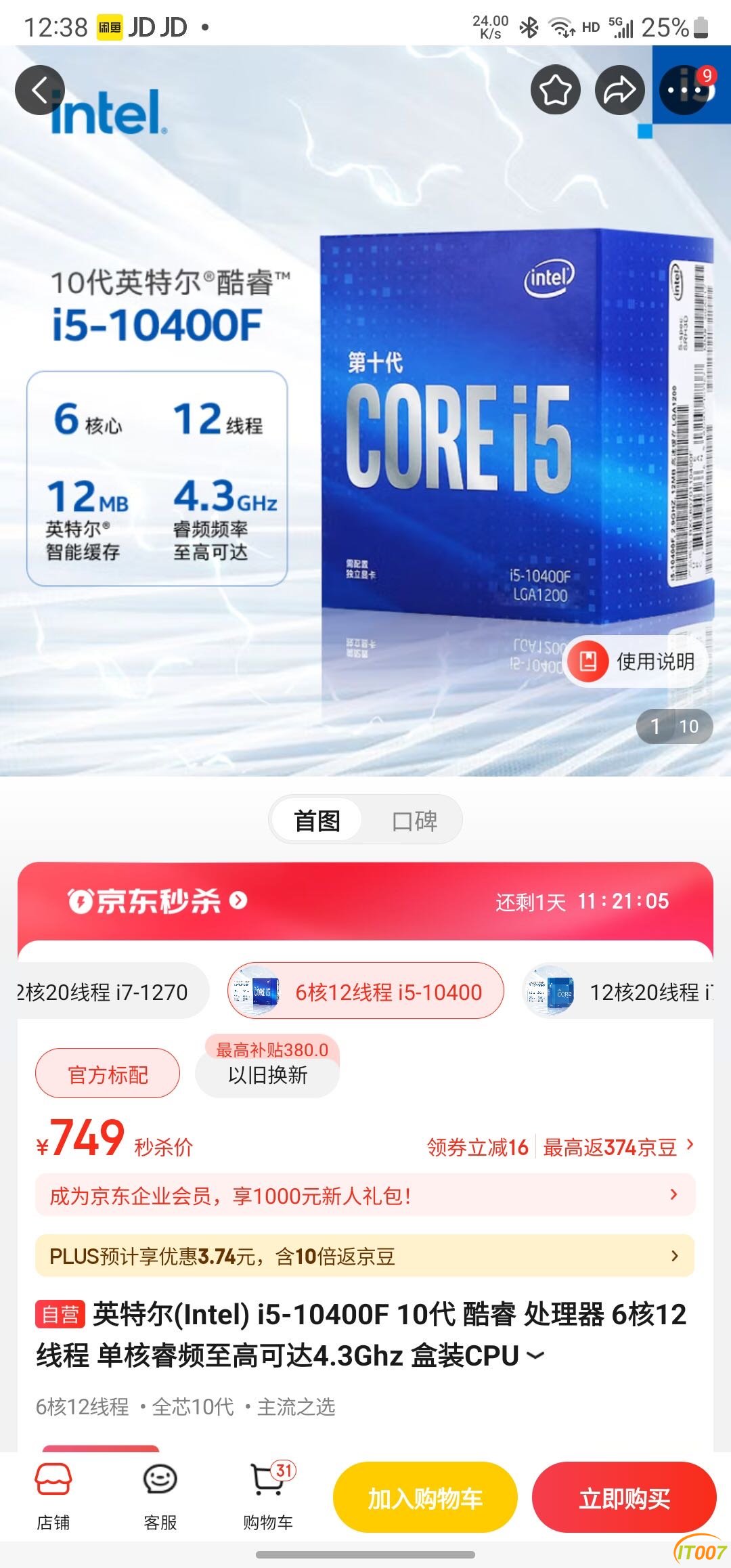The height and width of the screenshot is (1568, 731).
Task: Choose the 以旧换新 trade-in option
Action: [267, 1074]
